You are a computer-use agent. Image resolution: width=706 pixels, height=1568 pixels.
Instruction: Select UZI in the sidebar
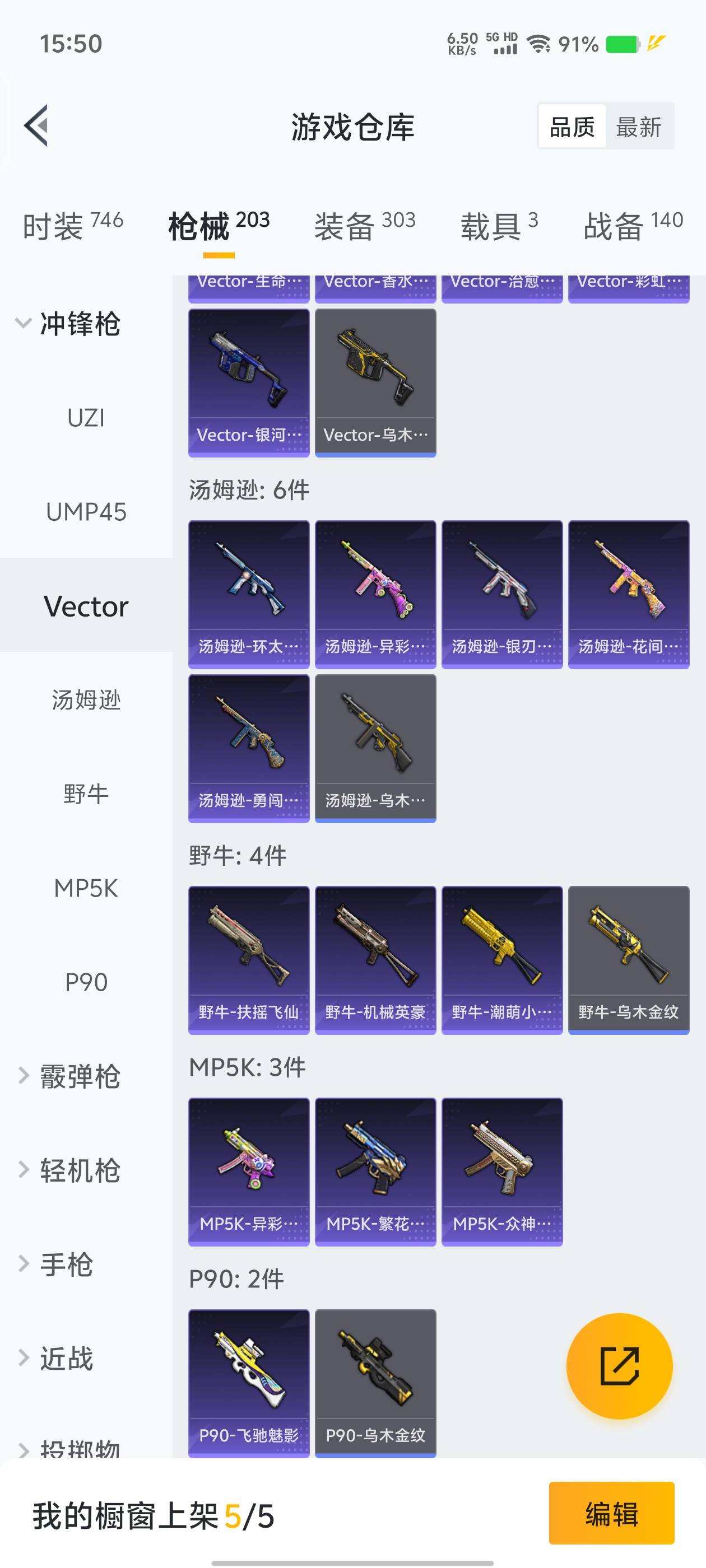tap(86, 418)
